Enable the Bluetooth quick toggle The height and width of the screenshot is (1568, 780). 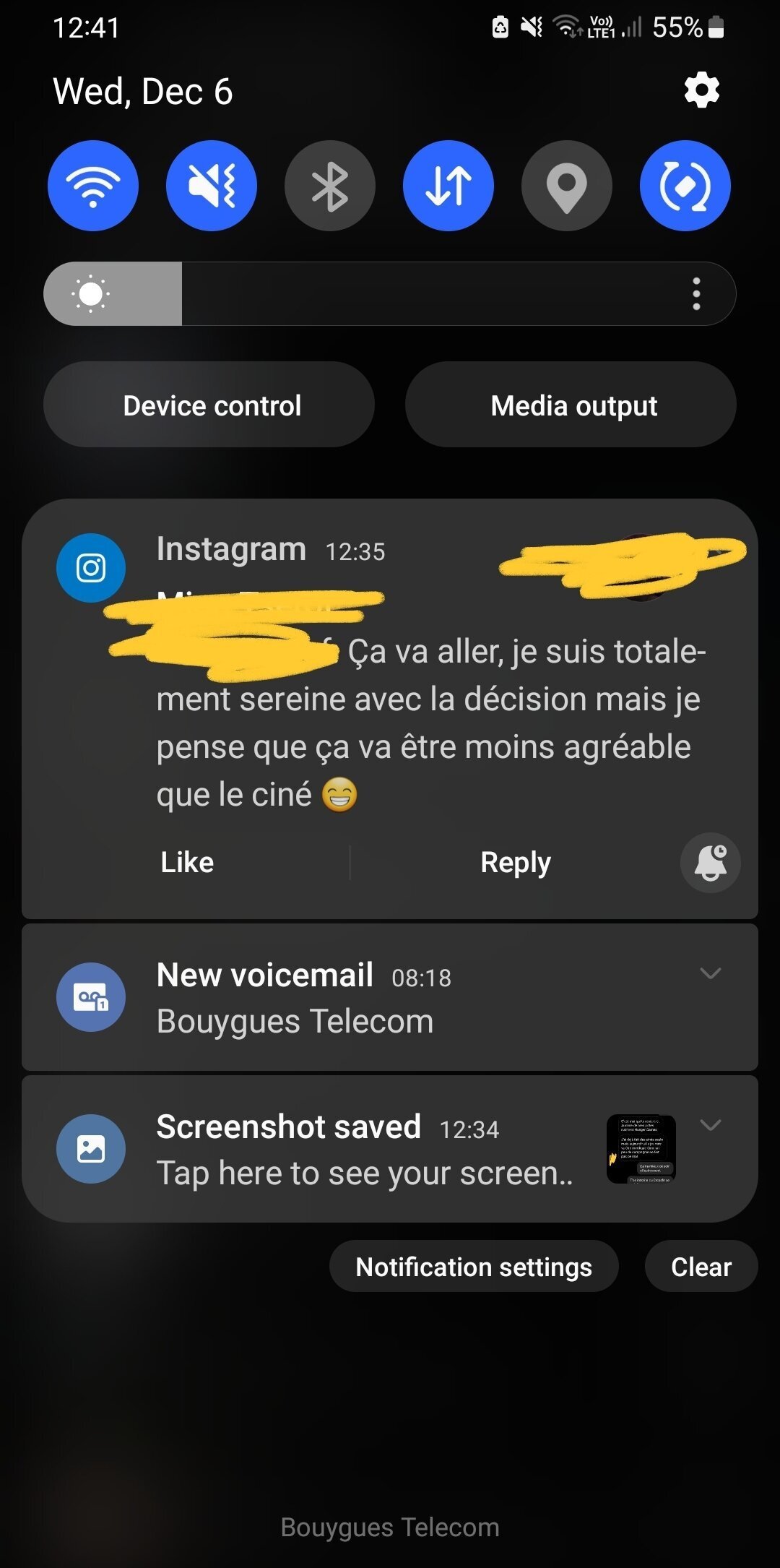[330, 186]
